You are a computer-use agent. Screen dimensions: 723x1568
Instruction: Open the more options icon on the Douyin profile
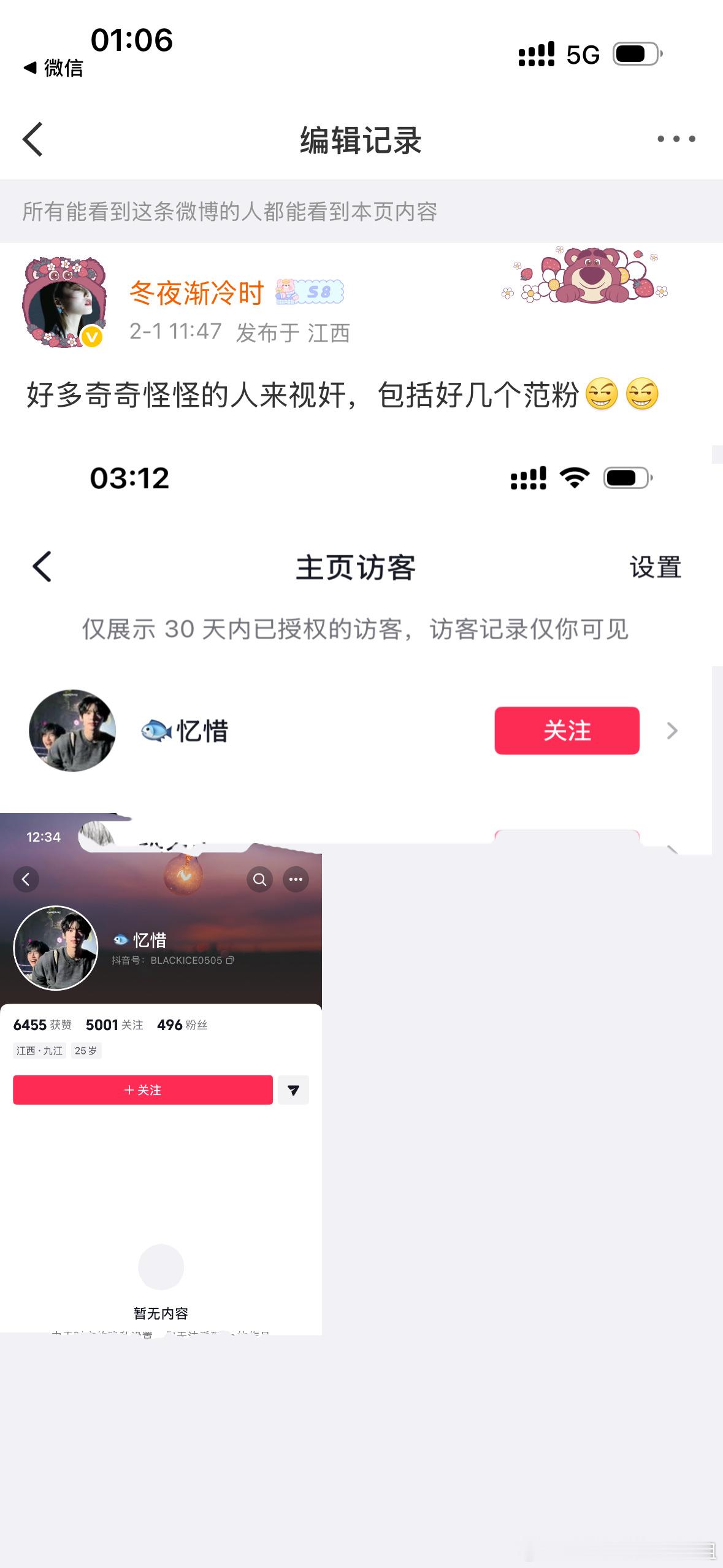(x=296, y=879)
